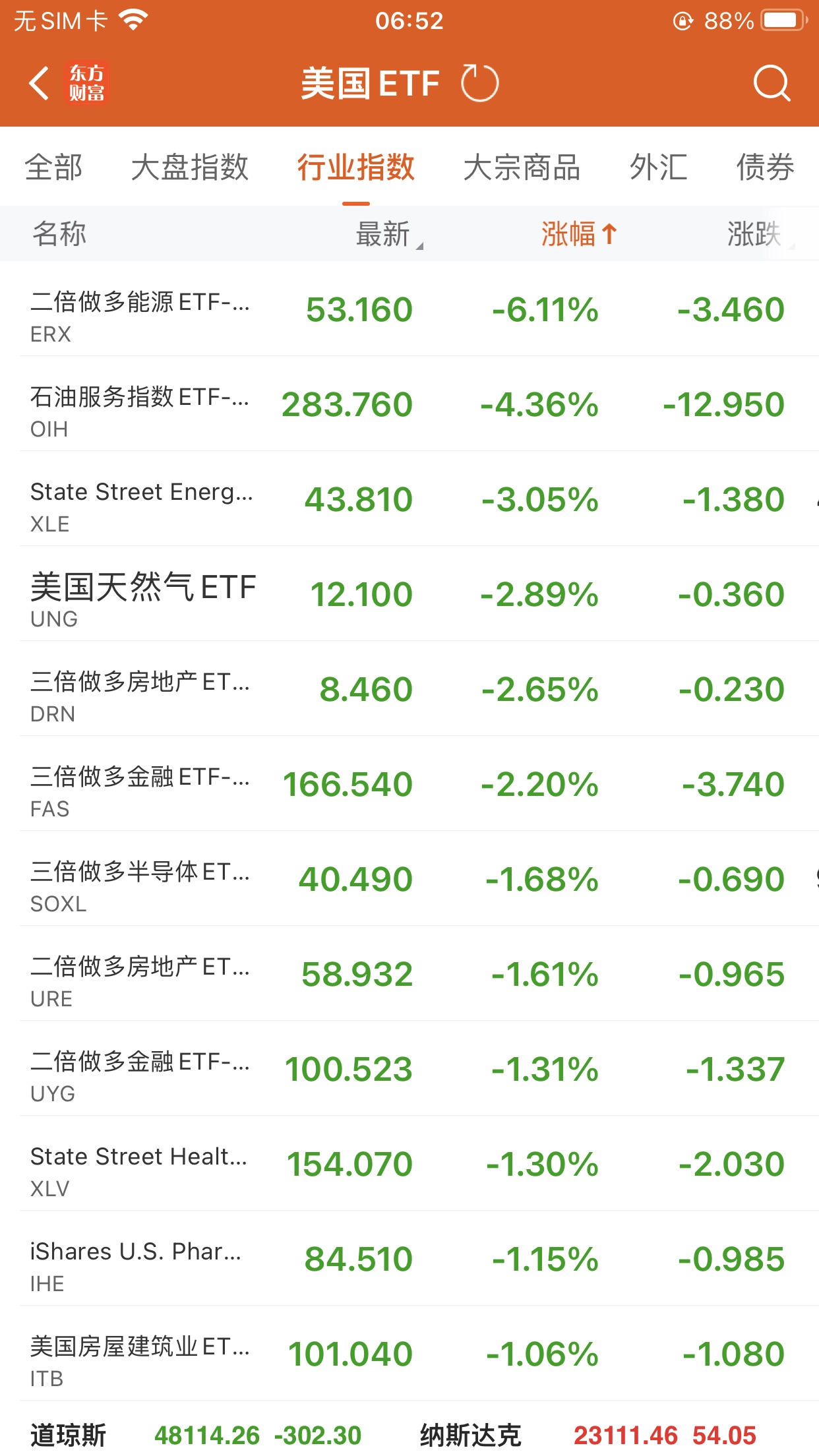Show the 债券 tab
Viewport: 819px width, 1456px height.
click(765, 167)
